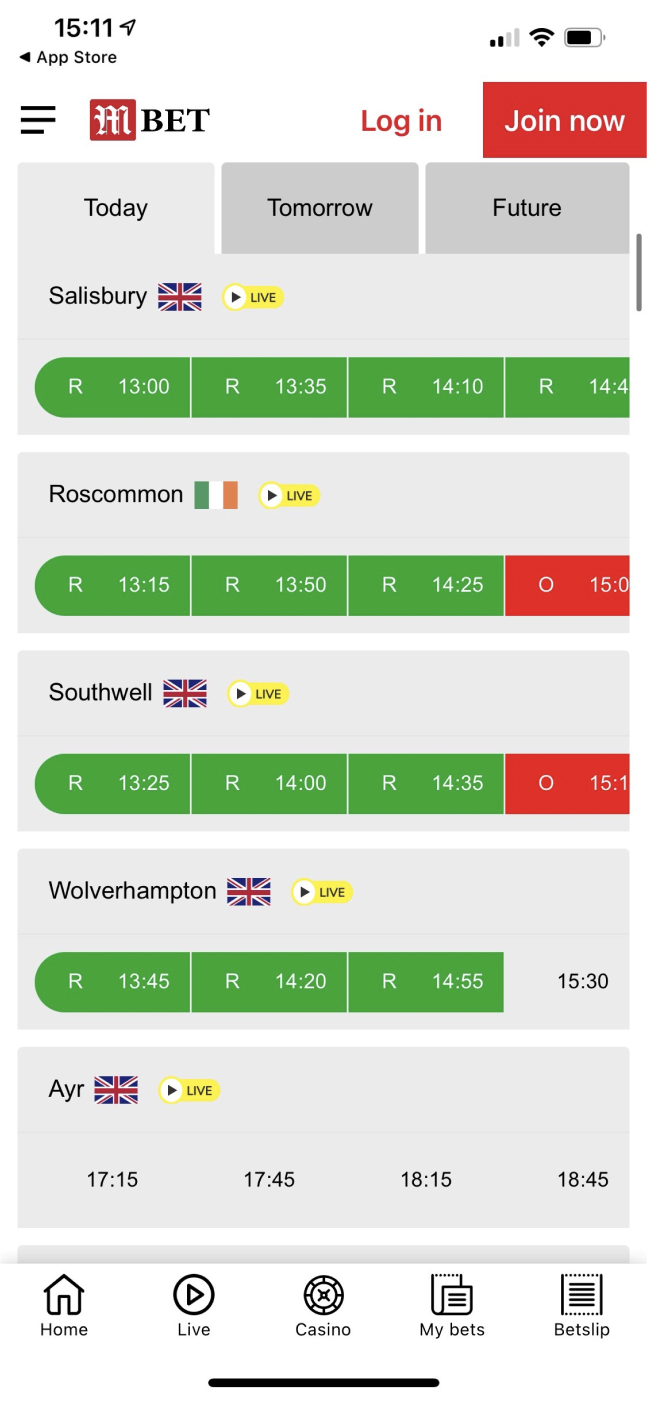Open Salisbury 13:00 race result
Image resolution: width=647 pixels, height=1401 pixels.
113,387
